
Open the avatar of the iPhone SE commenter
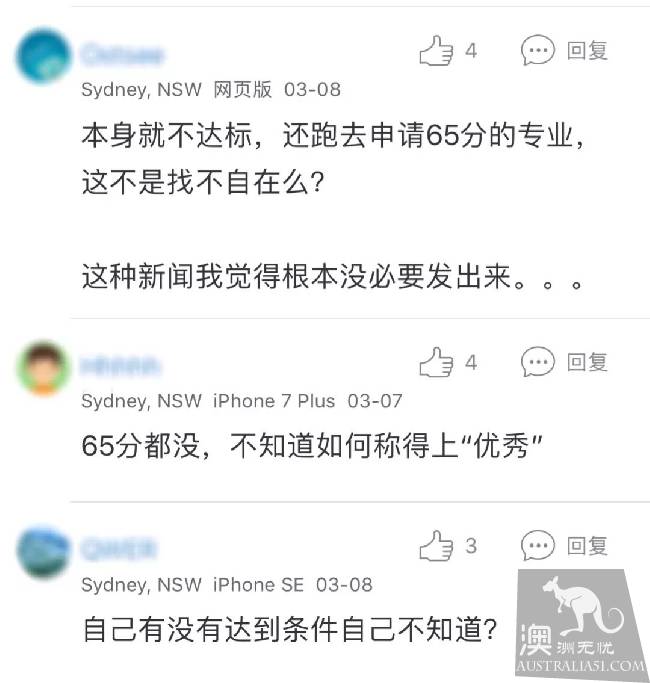tap(44, 552)
